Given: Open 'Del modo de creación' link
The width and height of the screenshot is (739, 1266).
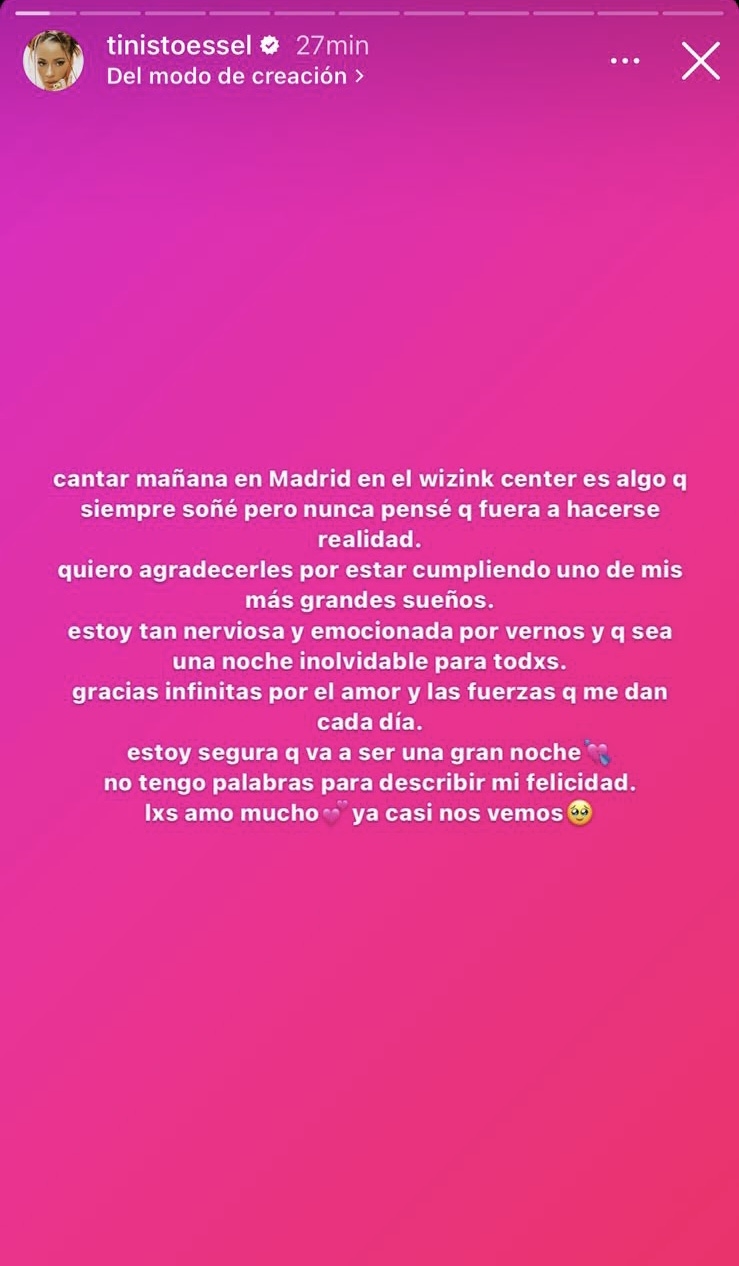Looking at the screenshot, I should click(234, 76).
